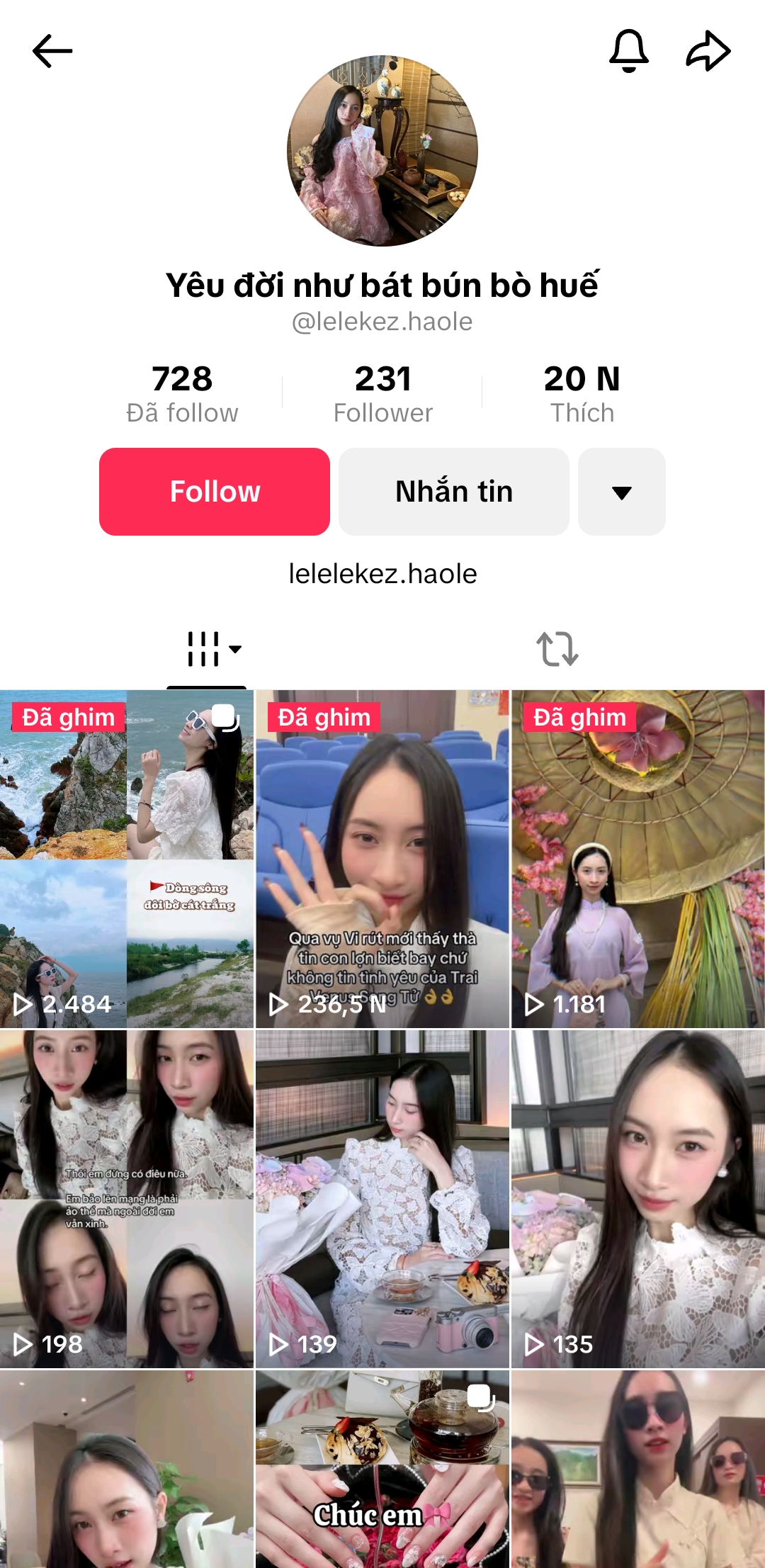Open pinned video with 1.181 views
The height and width of the screenshot is (1568, 765).
point(637,859)
